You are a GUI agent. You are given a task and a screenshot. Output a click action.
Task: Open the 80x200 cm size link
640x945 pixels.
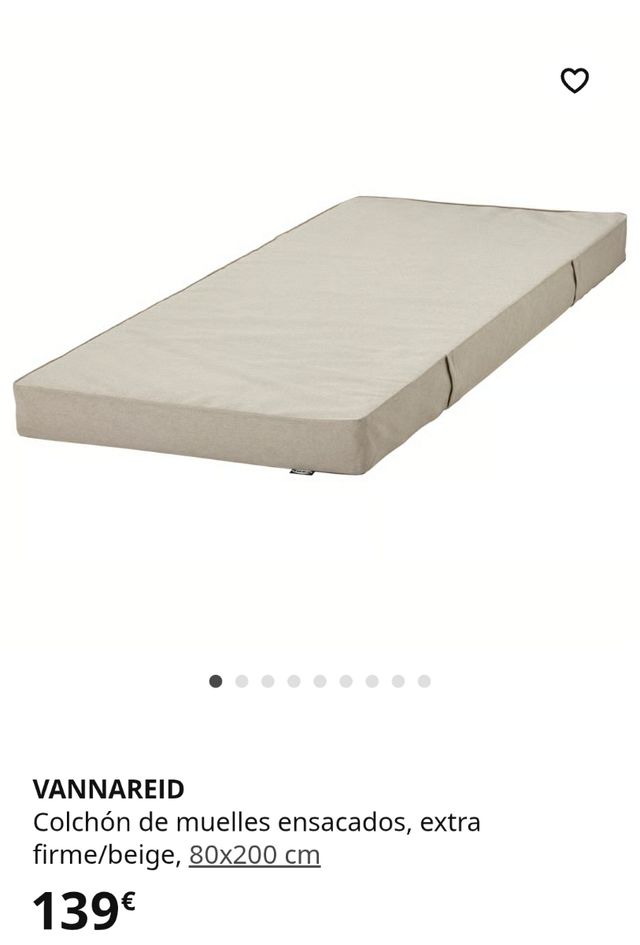pos(254,856)
